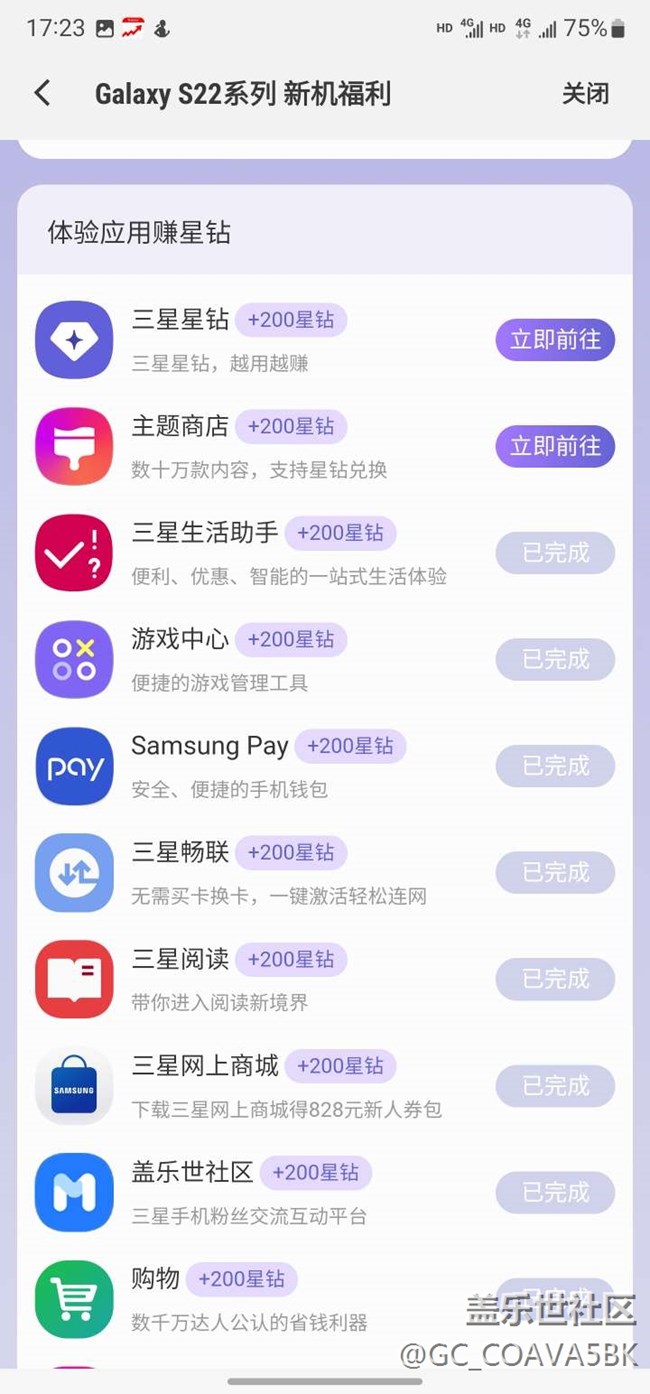Tap 立即前往 for 主题商店
The width and height of the screenshot is (650, 1394).
555,446
